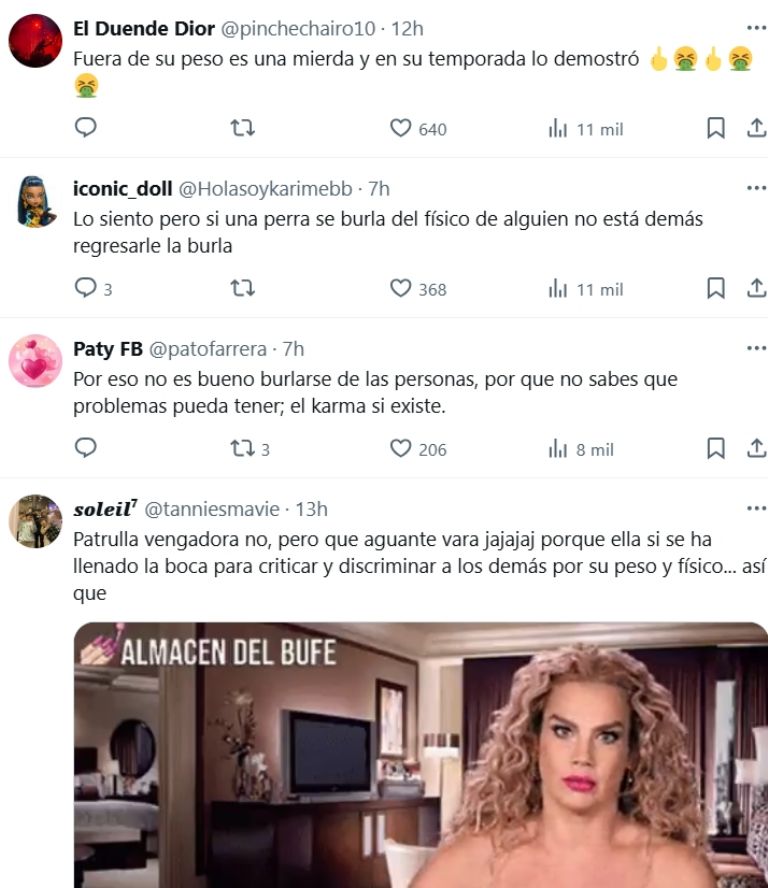
Task: View analytics of Paty FB's tweet
Action: click(558, 449)
